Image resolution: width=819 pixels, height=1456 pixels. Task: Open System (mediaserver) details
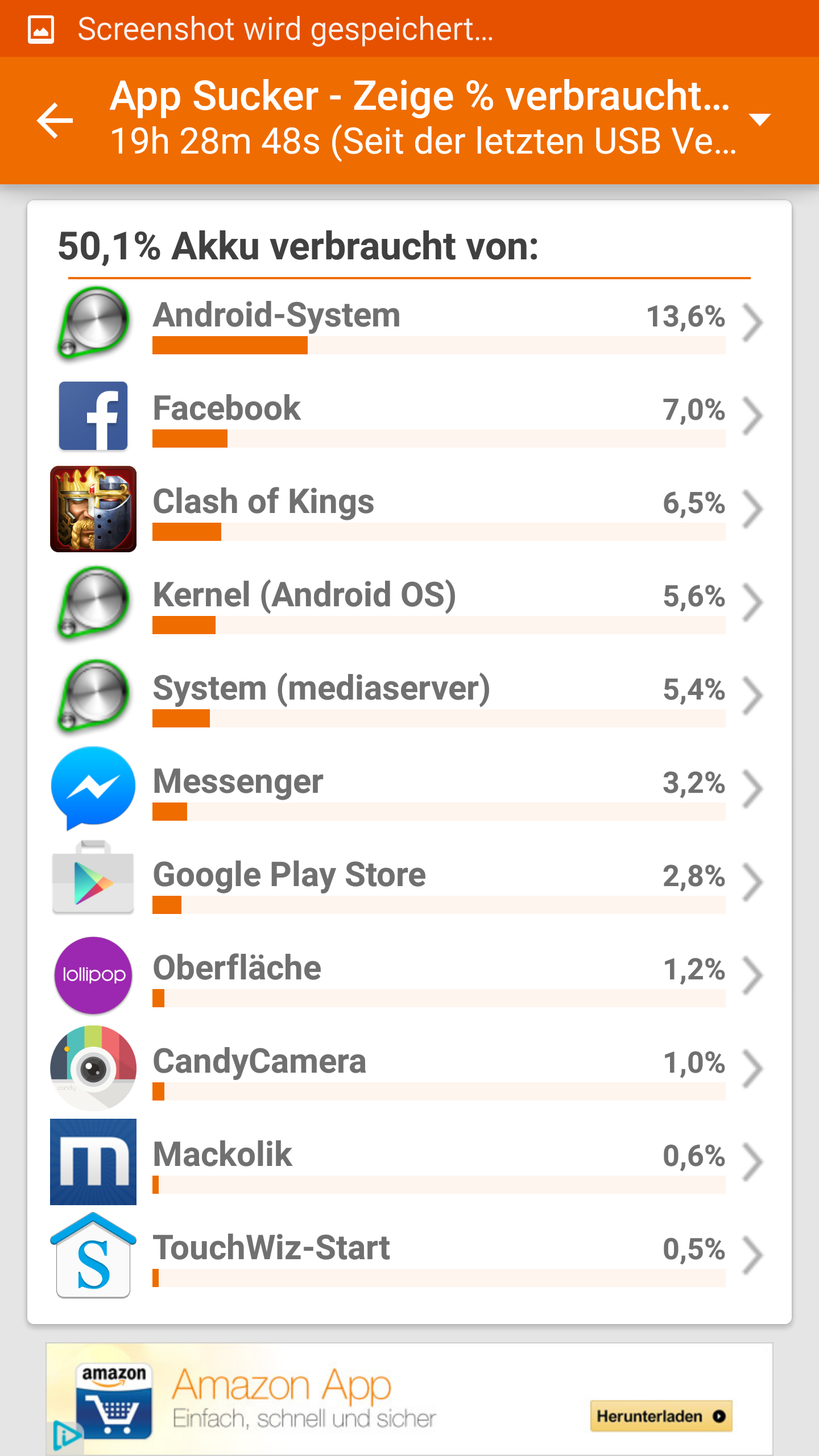(x=409, y=696)
